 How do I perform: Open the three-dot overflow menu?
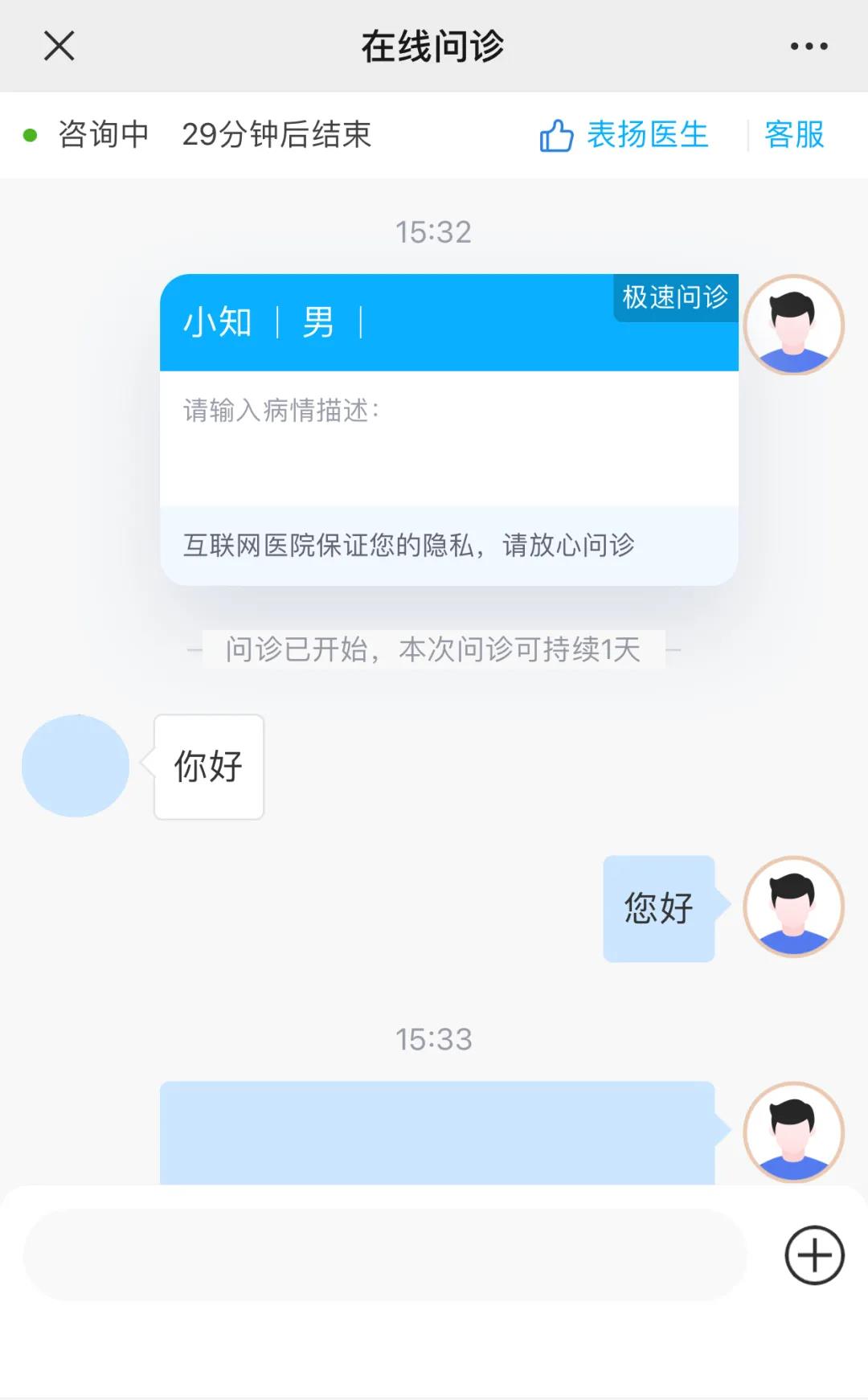808,46
